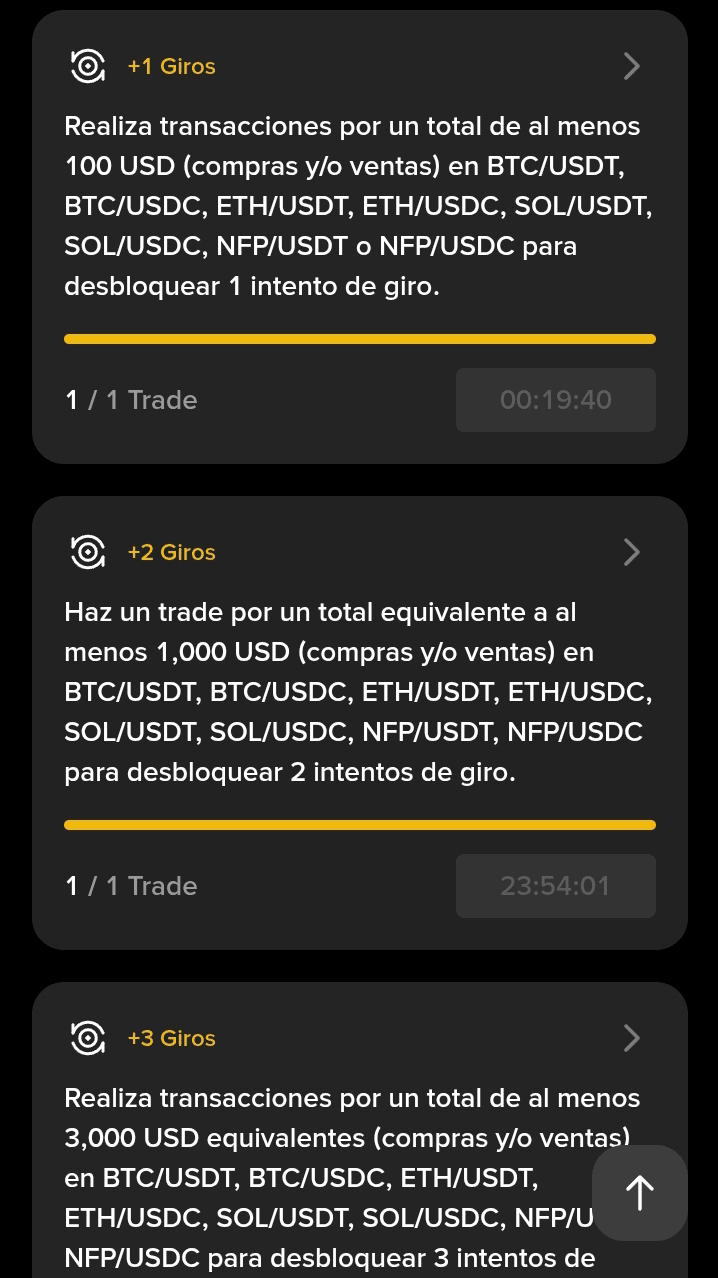Tap the 23:54:01 countdown button
Image resolution: width=718 pixels, height=1278 pixels.
click(x=555, y=886)
